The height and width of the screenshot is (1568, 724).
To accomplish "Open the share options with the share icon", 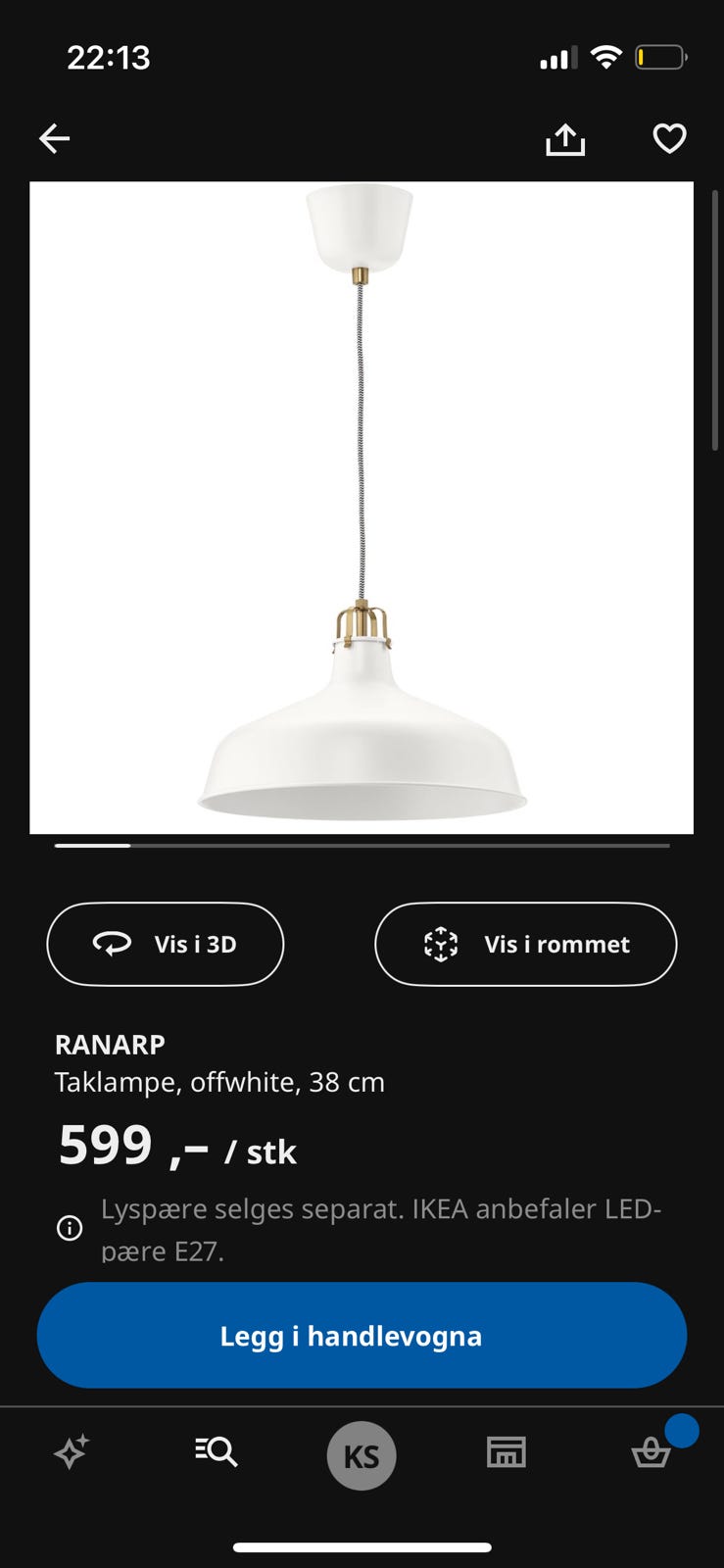I will click(566, 138).
